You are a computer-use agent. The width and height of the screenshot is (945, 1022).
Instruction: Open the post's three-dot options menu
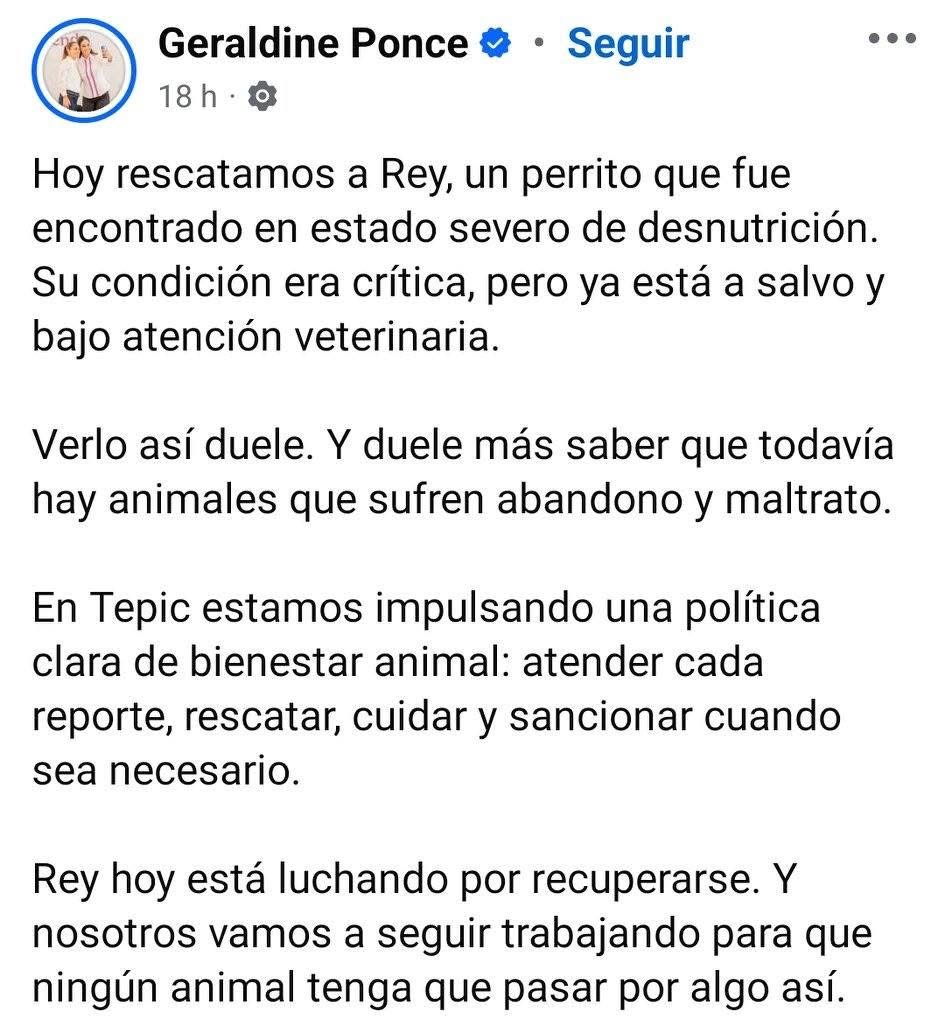pos(892,38)
